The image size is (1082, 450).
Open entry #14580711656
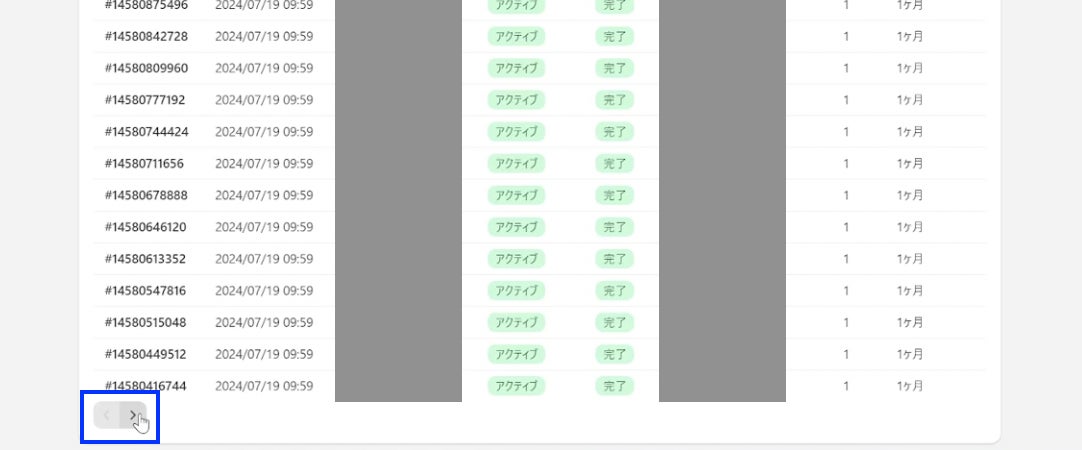pyautogui.click(x=144, y=163)
